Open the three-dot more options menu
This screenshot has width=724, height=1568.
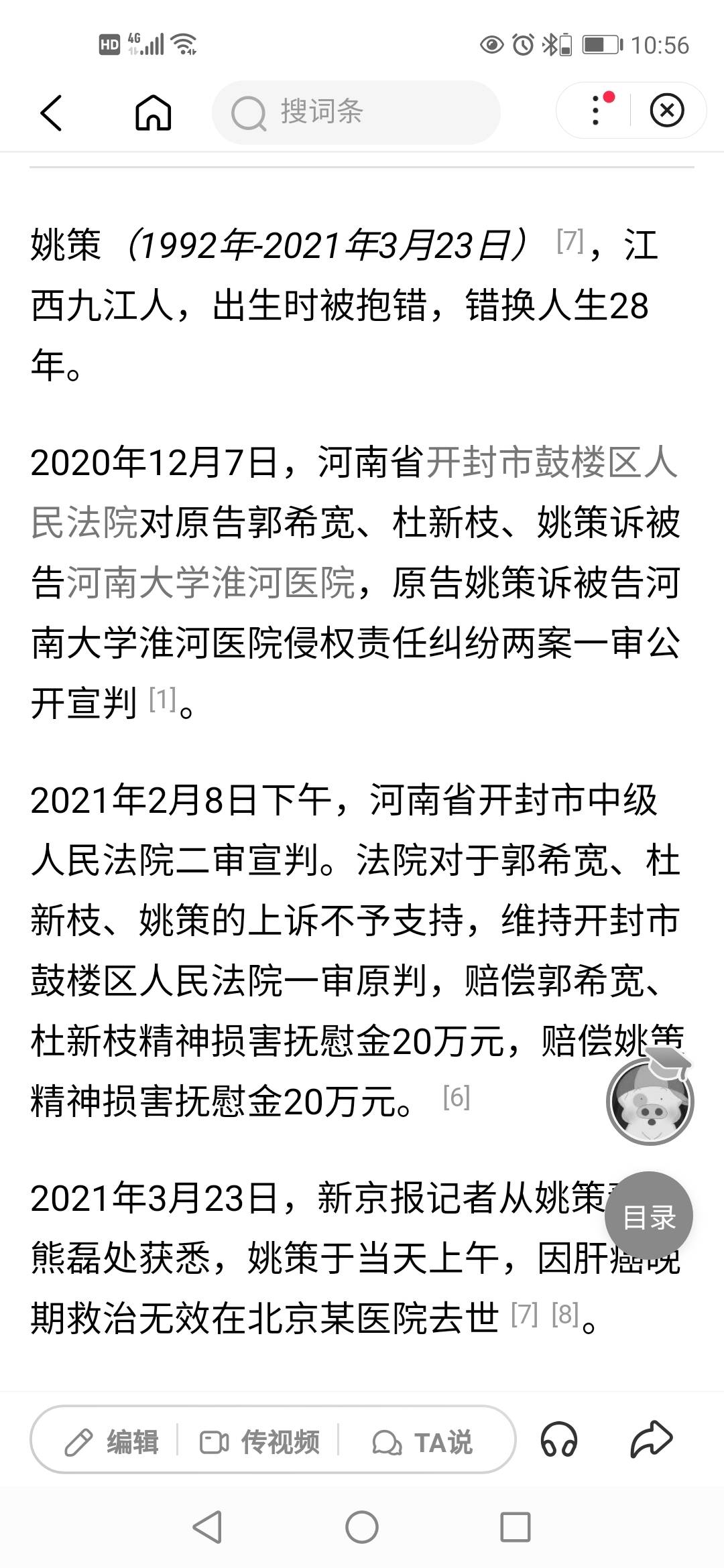[595, 111]
